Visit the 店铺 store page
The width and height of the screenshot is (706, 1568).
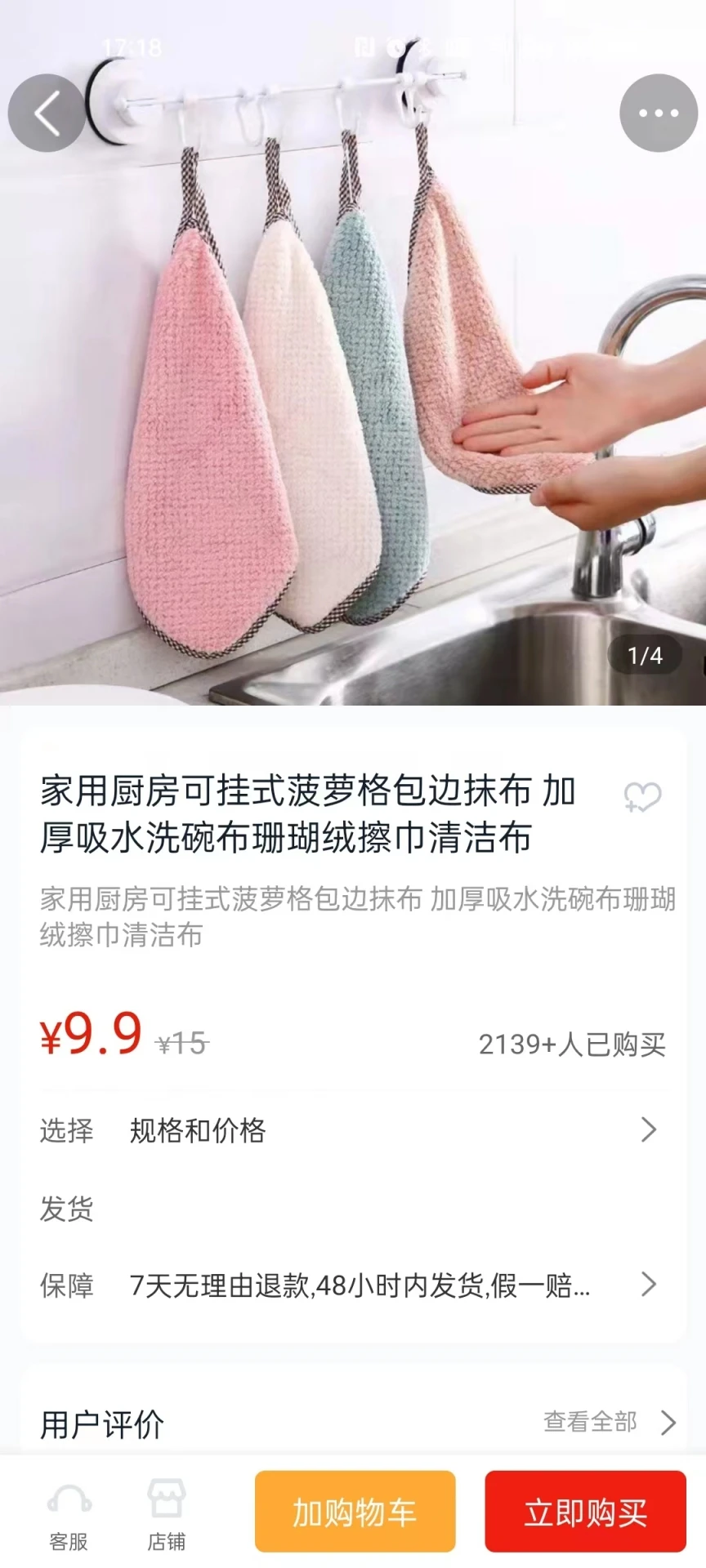pos(167,1517)
